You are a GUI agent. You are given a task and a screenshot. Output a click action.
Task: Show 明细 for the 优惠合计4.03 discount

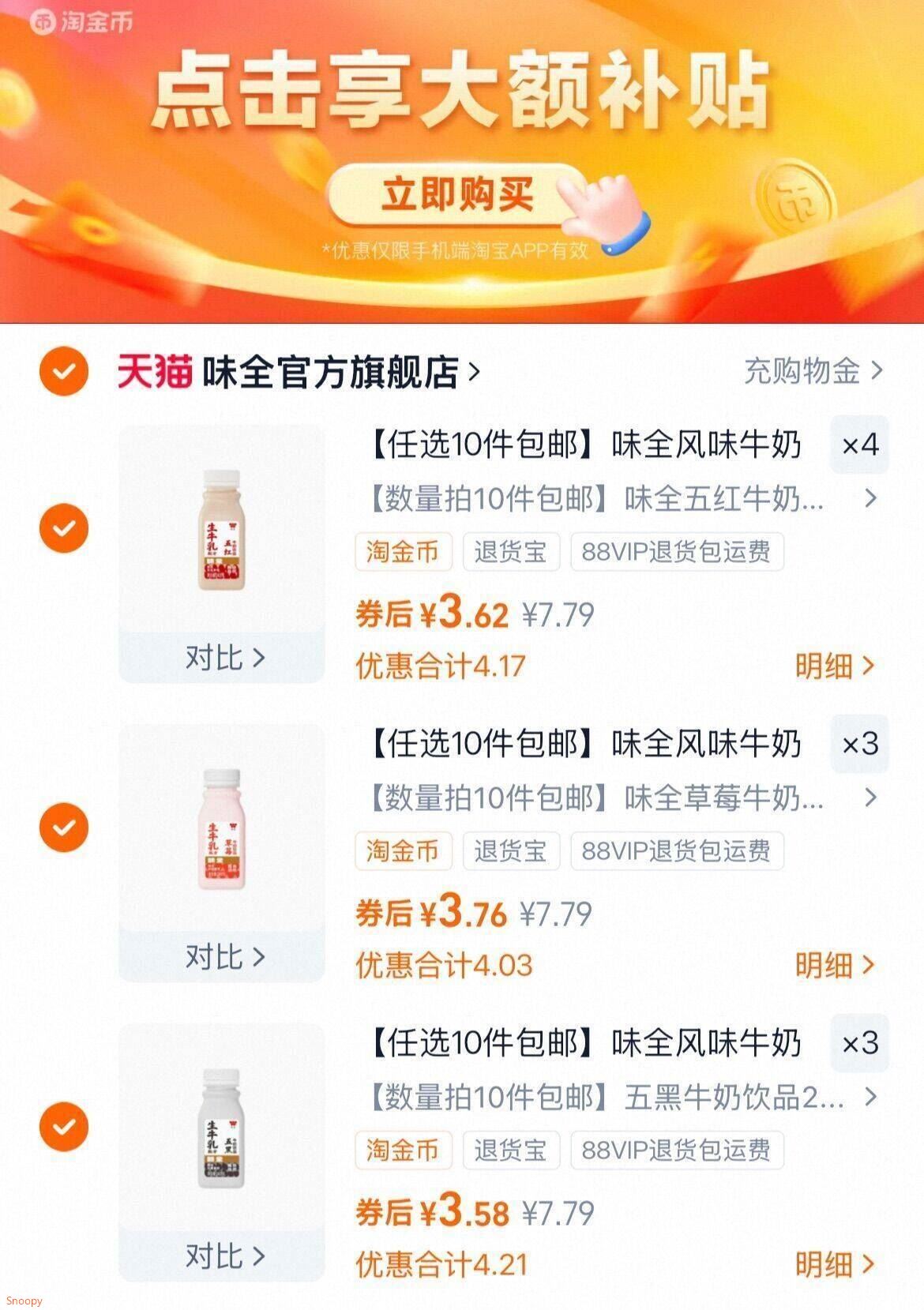[834, 965]
